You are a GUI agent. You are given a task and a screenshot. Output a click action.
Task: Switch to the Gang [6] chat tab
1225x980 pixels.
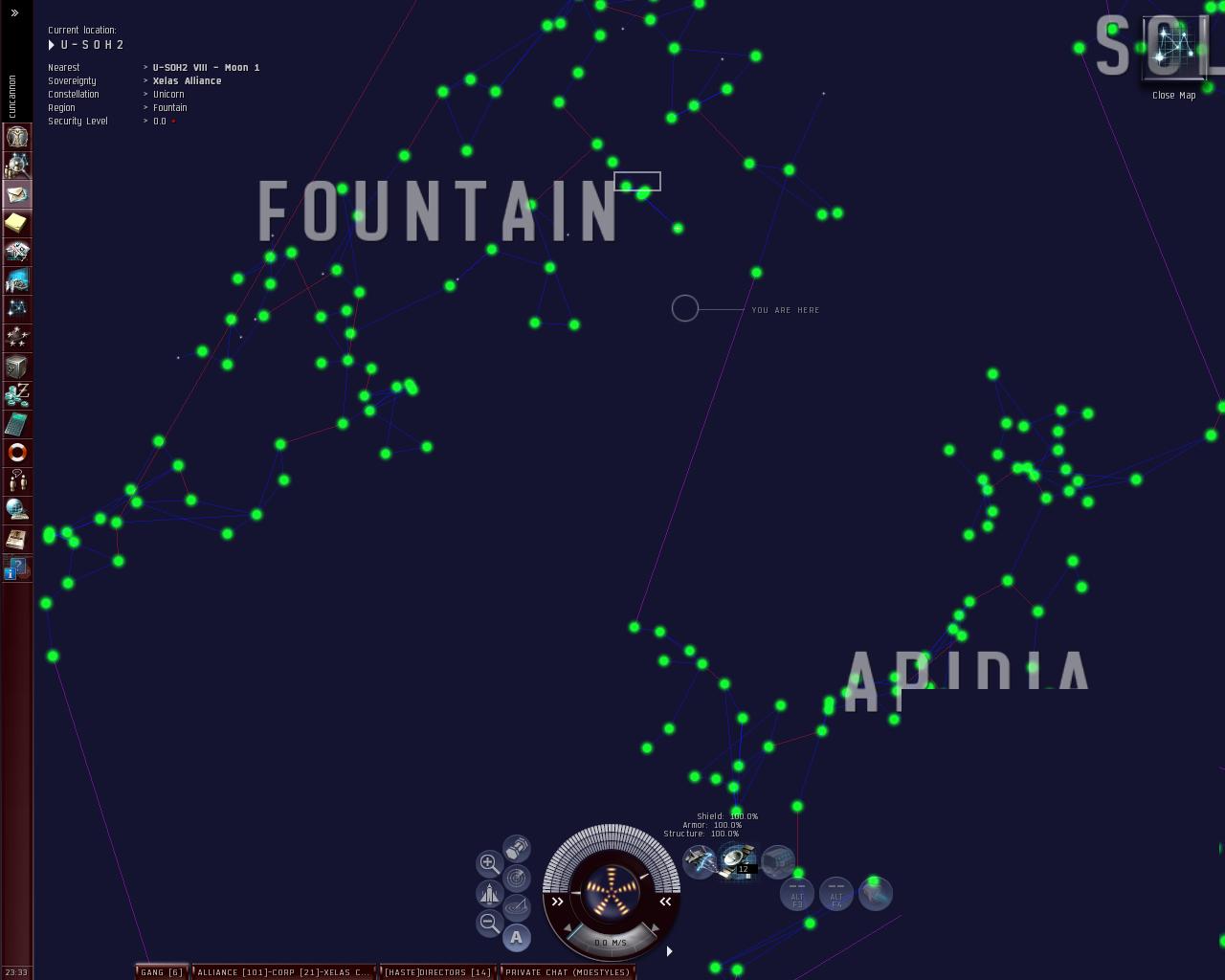(162, 972)
